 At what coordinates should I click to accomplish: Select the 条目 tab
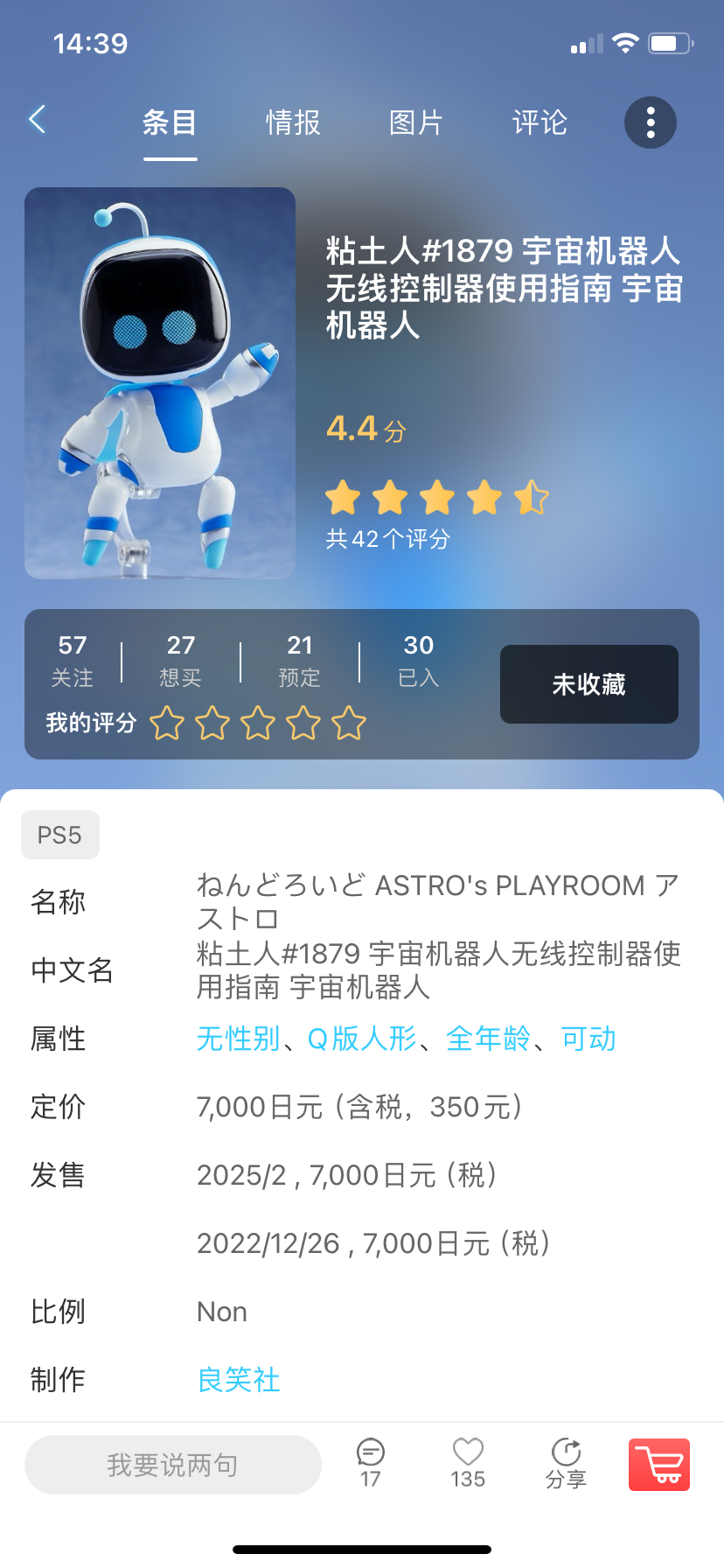point(170,122)
